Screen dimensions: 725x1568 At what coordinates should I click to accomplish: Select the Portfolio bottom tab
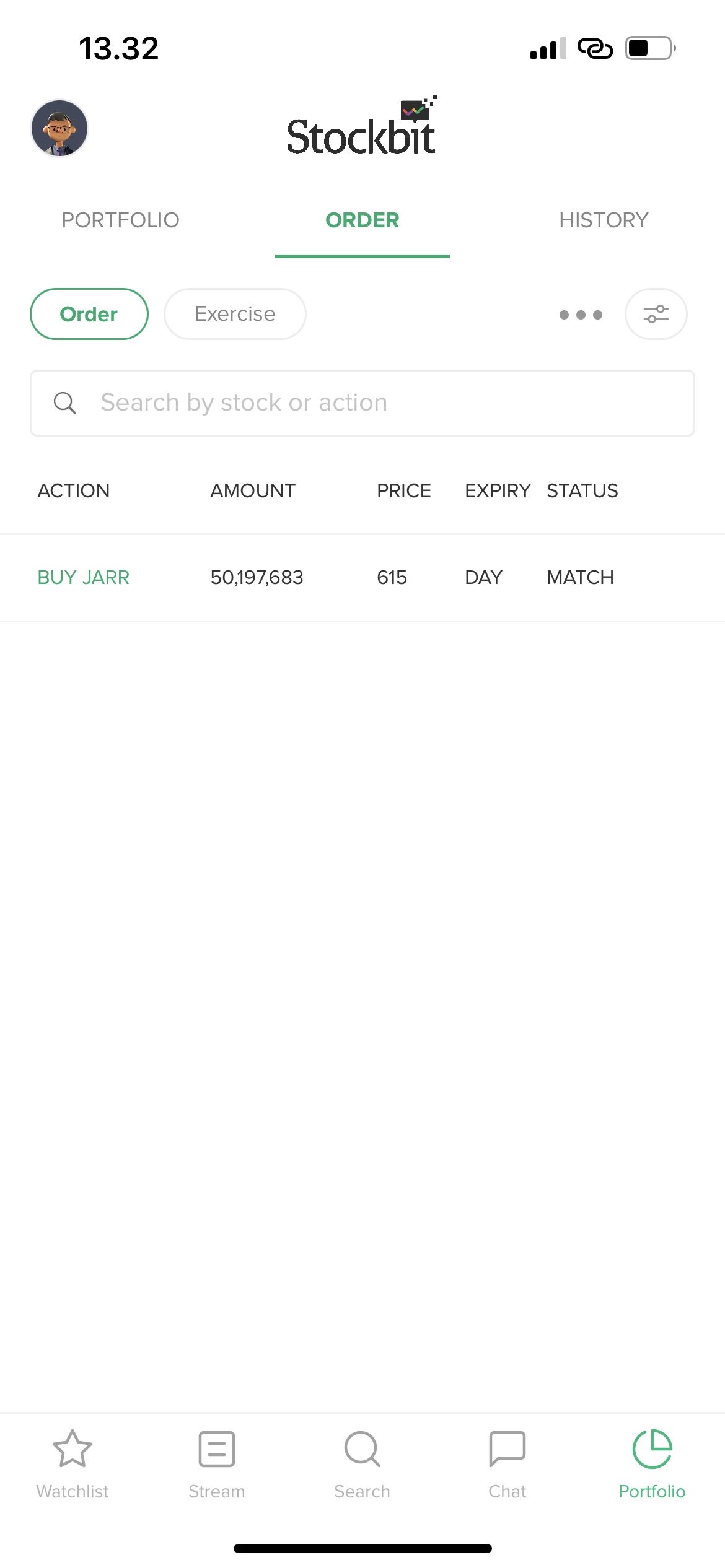click(x=652, y=1465)
